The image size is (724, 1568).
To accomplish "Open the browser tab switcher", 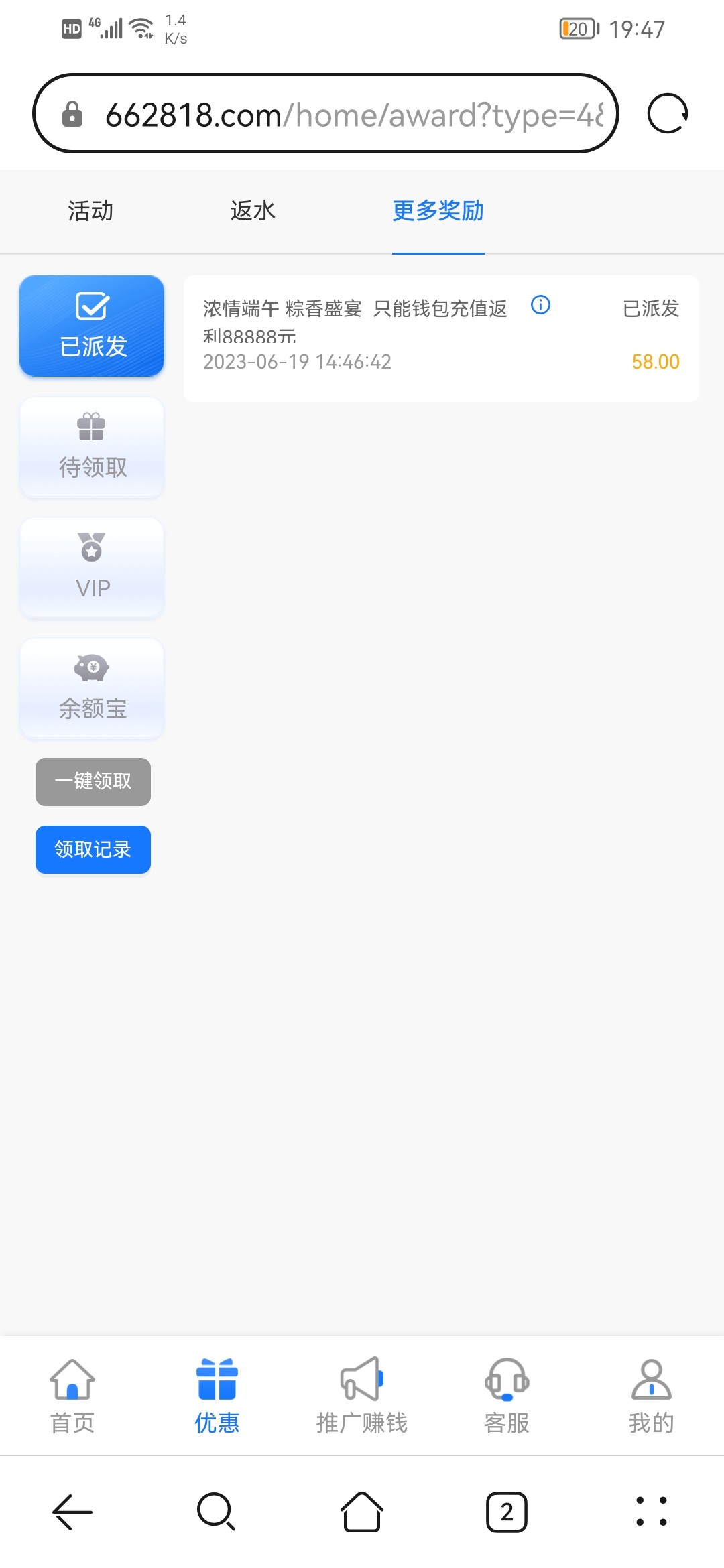I will point(506,1512).
